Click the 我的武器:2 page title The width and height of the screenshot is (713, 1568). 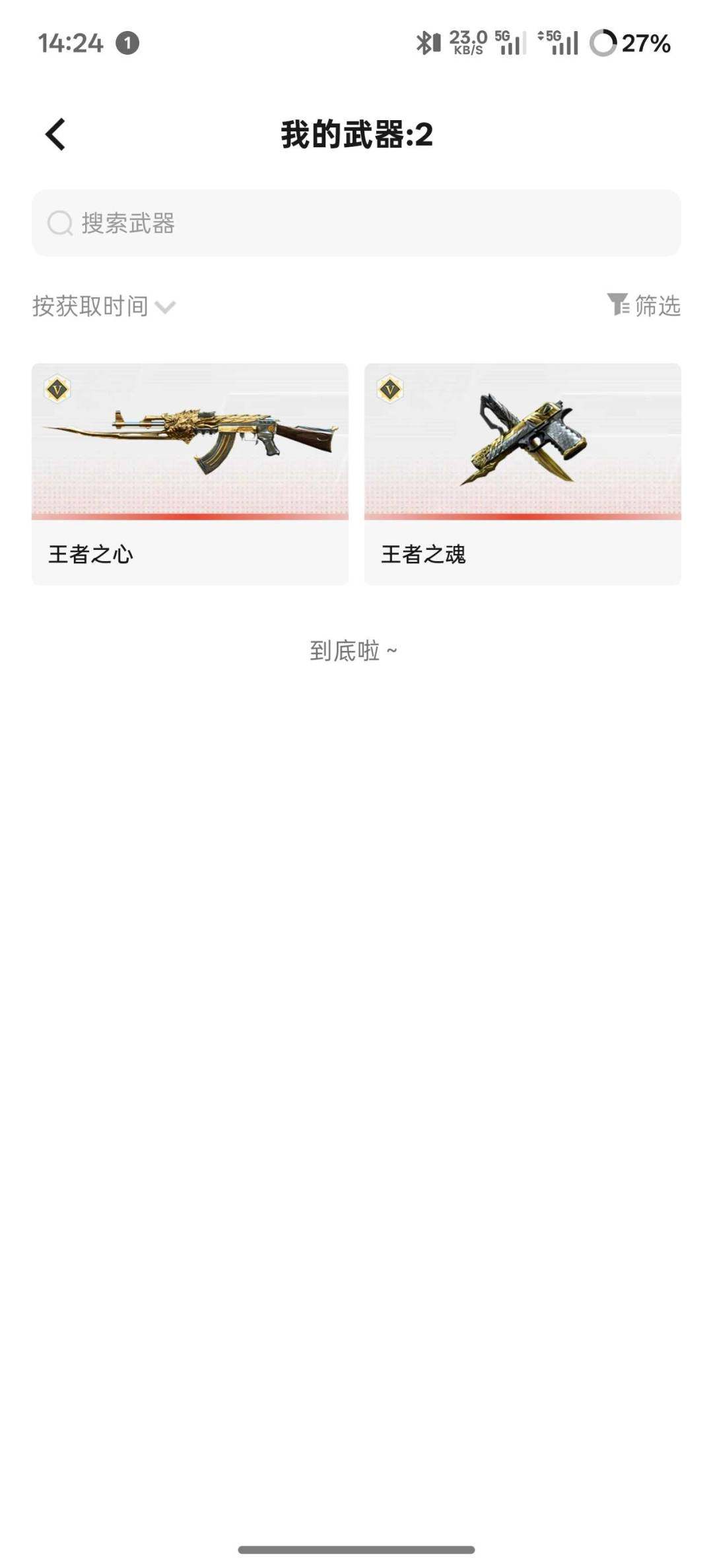(x=356, y=133)
